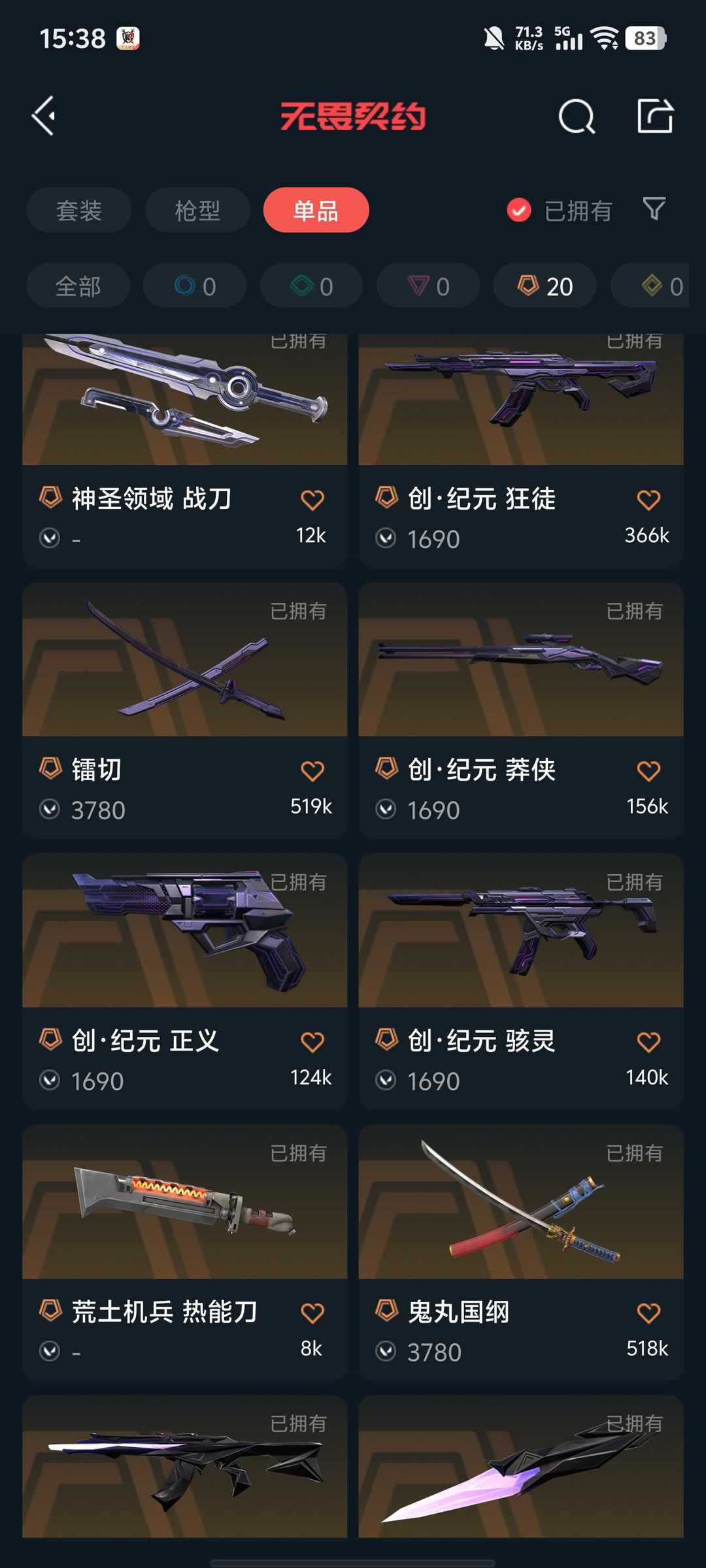Open the filter funnel icon
Screen dimensions: 706x1568
(x=654, y=210)
